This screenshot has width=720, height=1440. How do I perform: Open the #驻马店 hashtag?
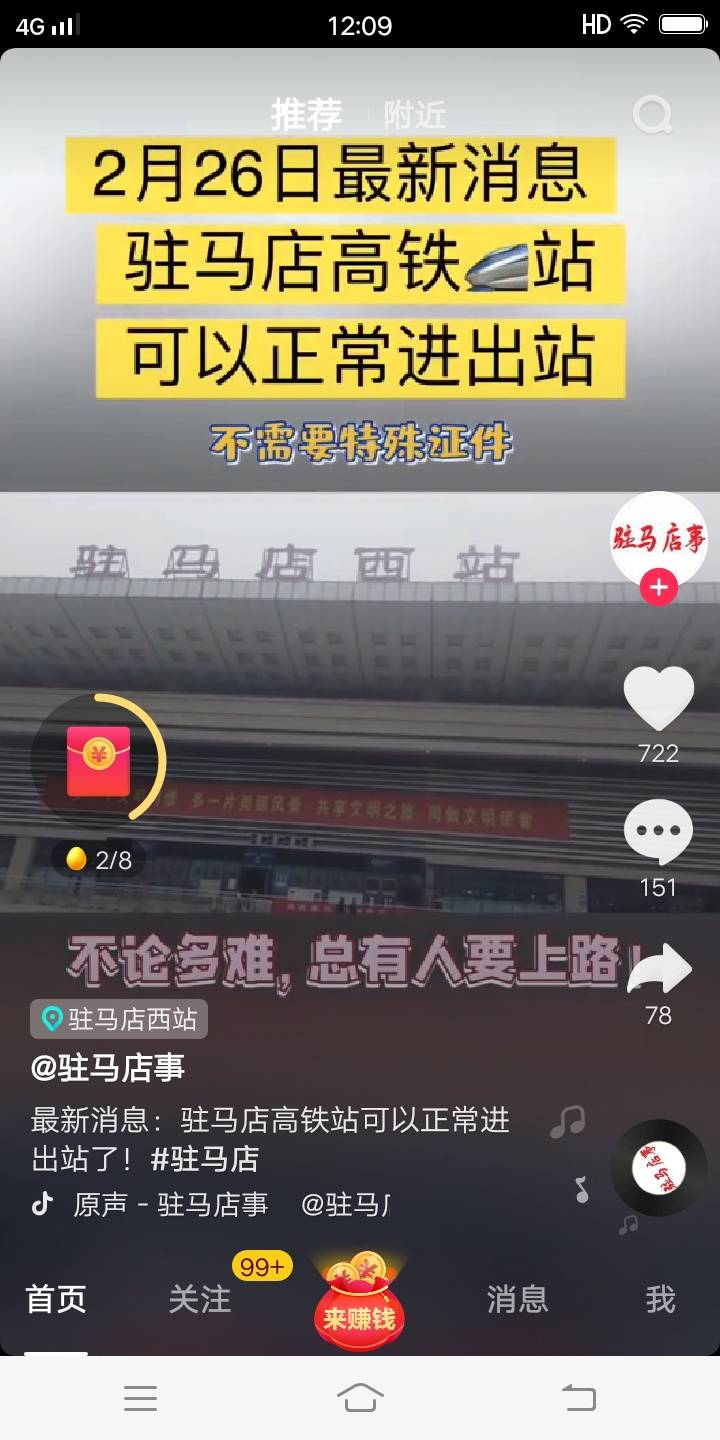point(205,1159)
